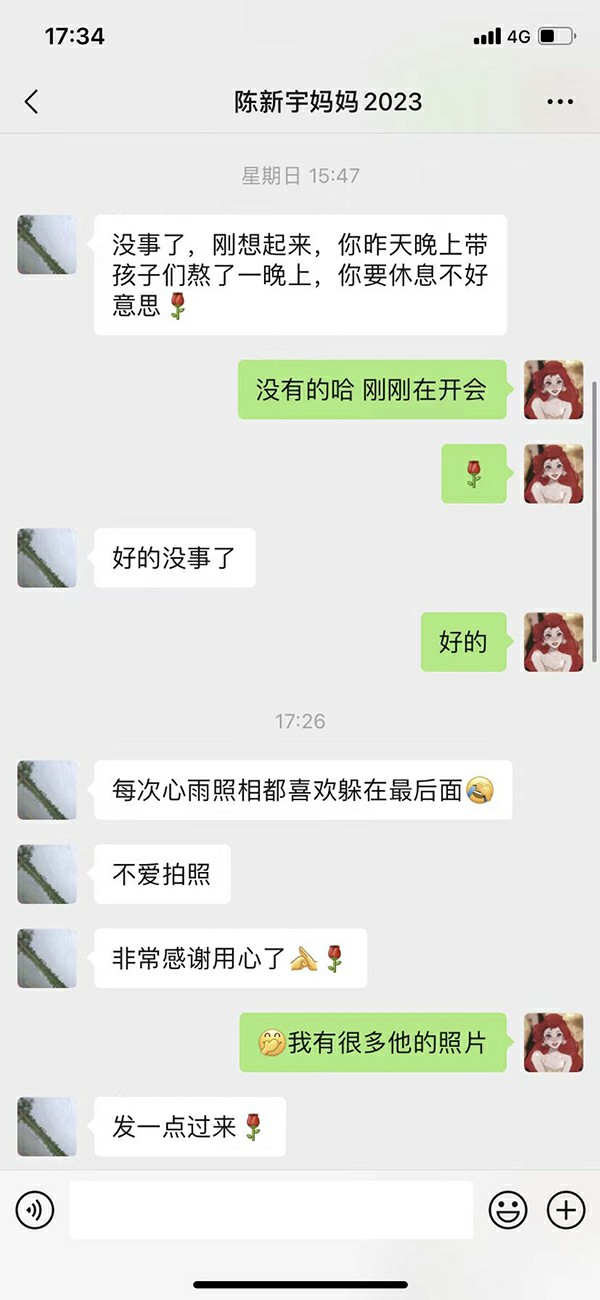Tap the message text field
Viewport: 600px width, 1300px height.
coord(271,1210)
